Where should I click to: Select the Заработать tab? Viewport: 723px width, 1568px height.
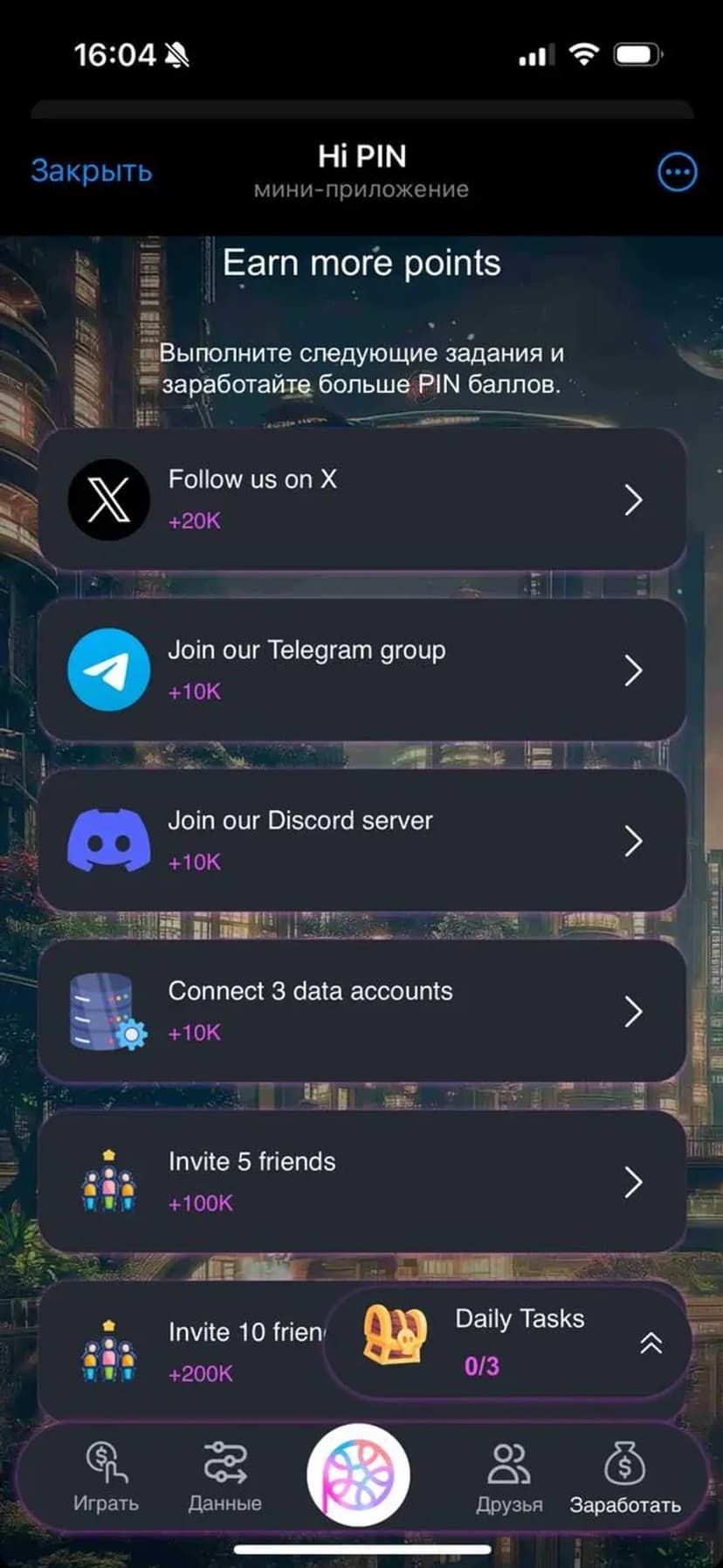click(x=625, y=1477)
